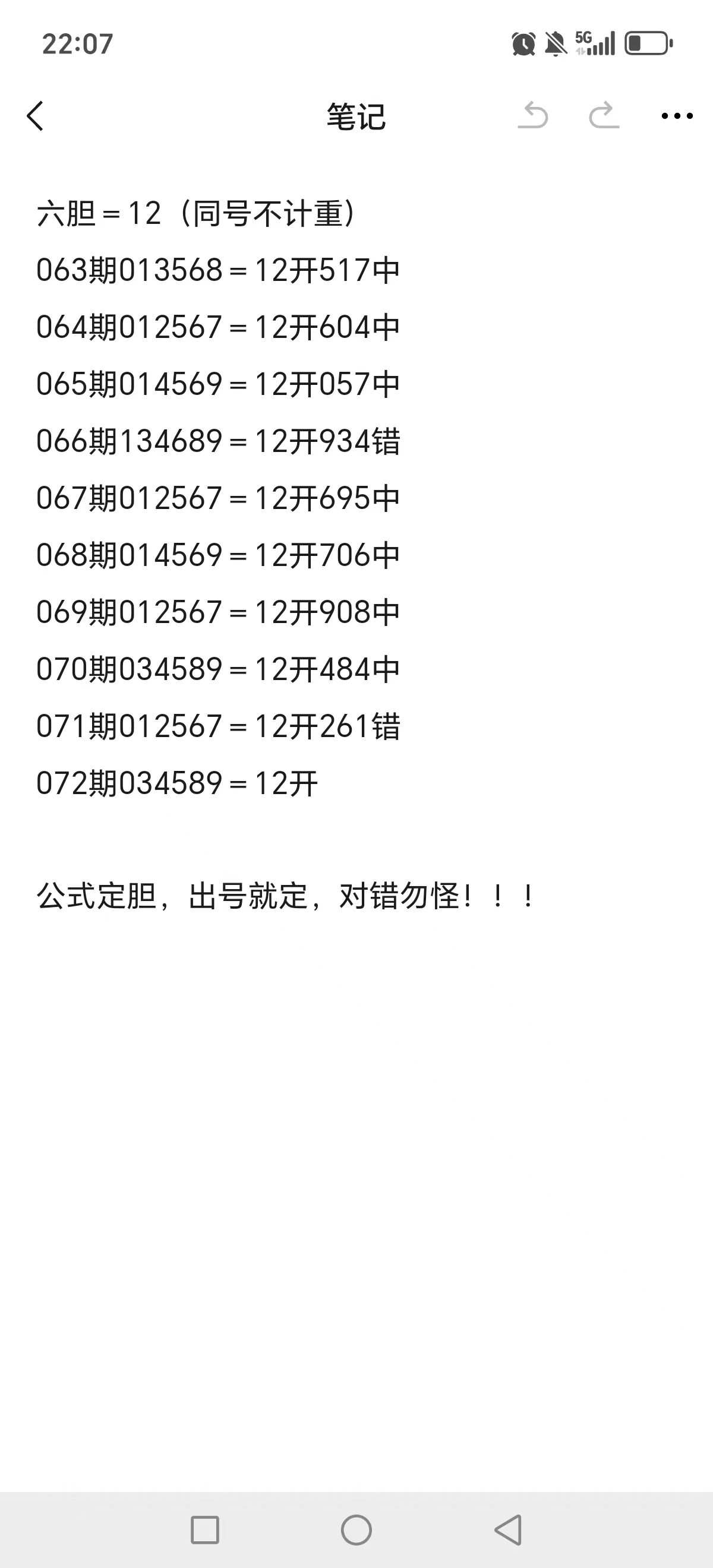Tap the heading 六胆＝12（同号不计重）
713x1568 pixels.
tap(198, 213)
